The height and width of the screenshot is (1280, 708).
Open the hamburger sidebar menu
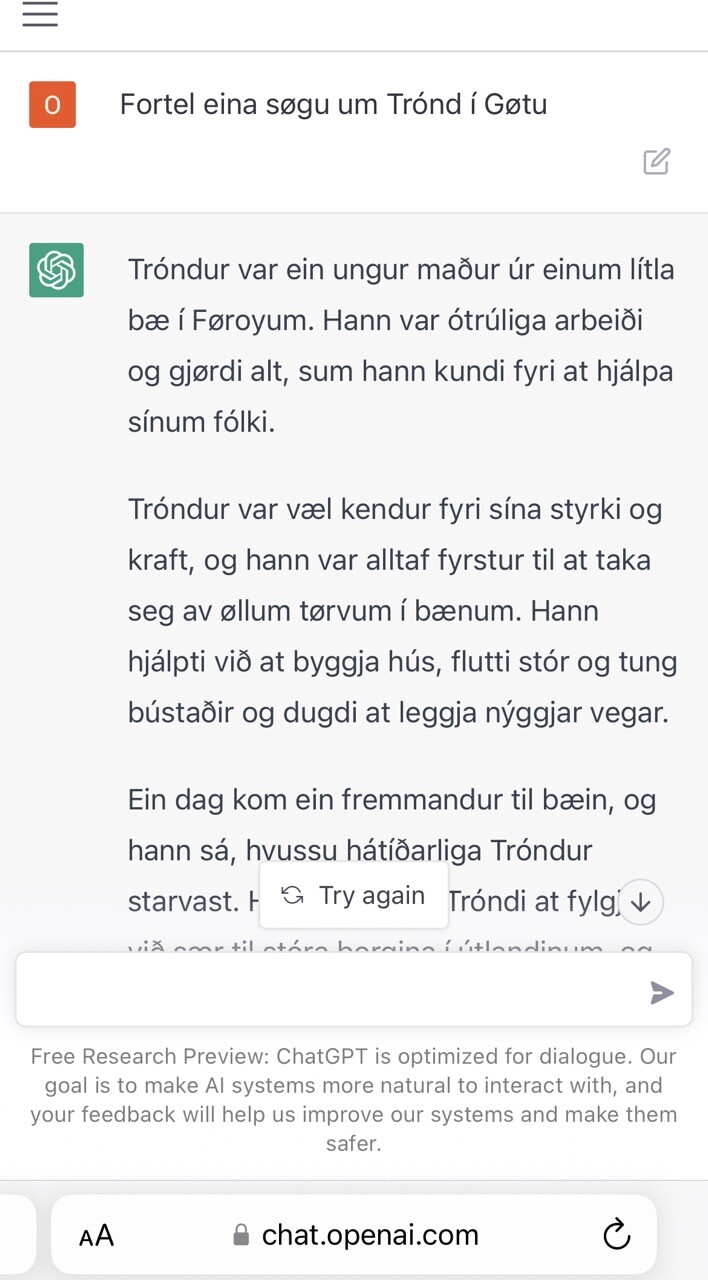pyautogui.click(x=40, y=14)
